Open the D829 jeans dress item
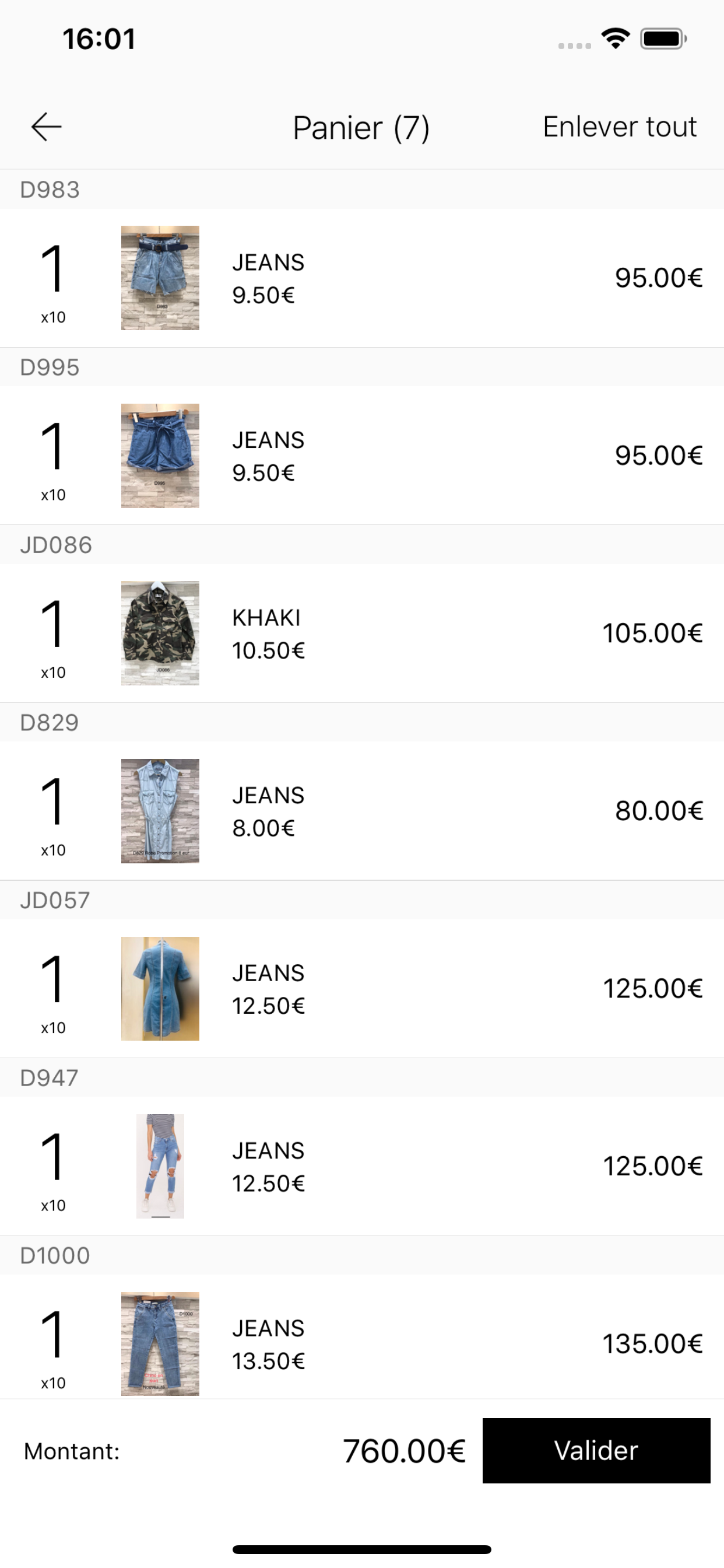 point(362,811)
